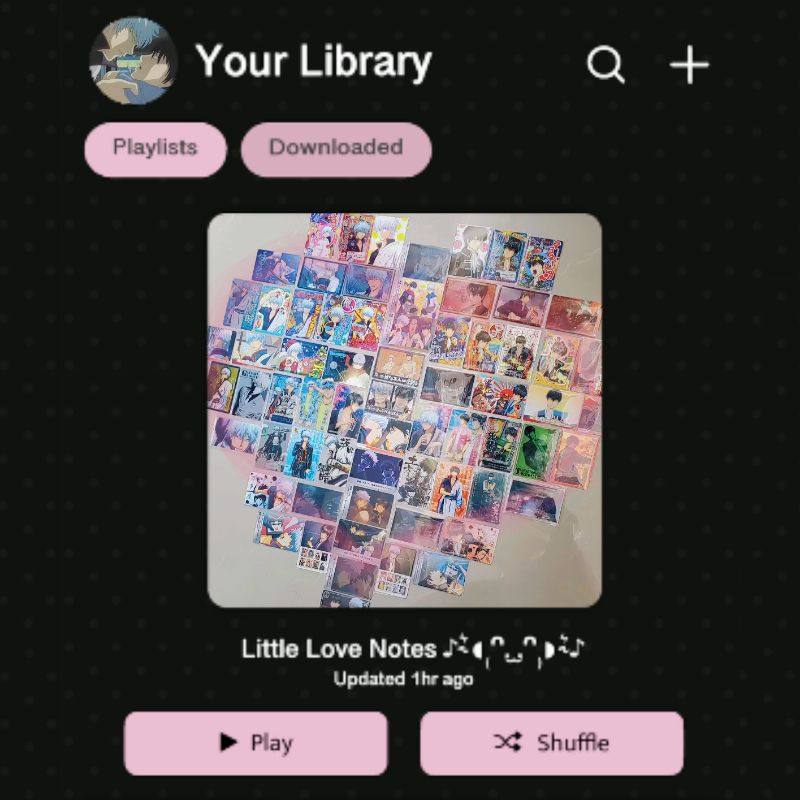Screen dimensions: 800x800
Task: Filter by the Playlists chip
Action: pyautogui.click(x=155, y=149)
